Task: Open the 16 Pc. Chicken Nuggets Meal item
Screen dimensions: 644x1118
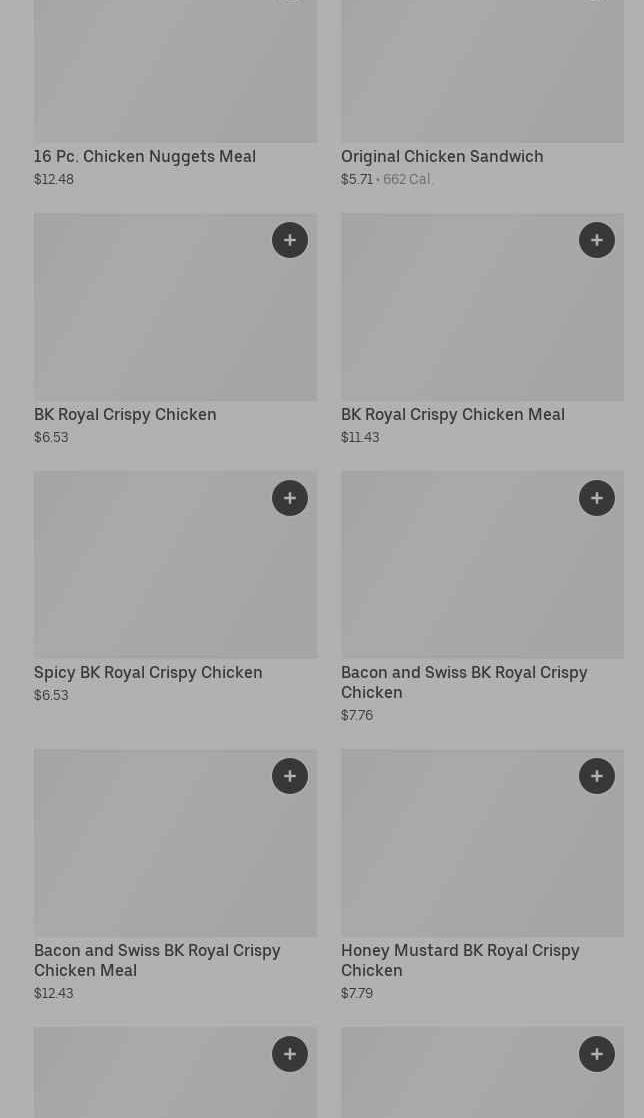Action: pos(145,156)
